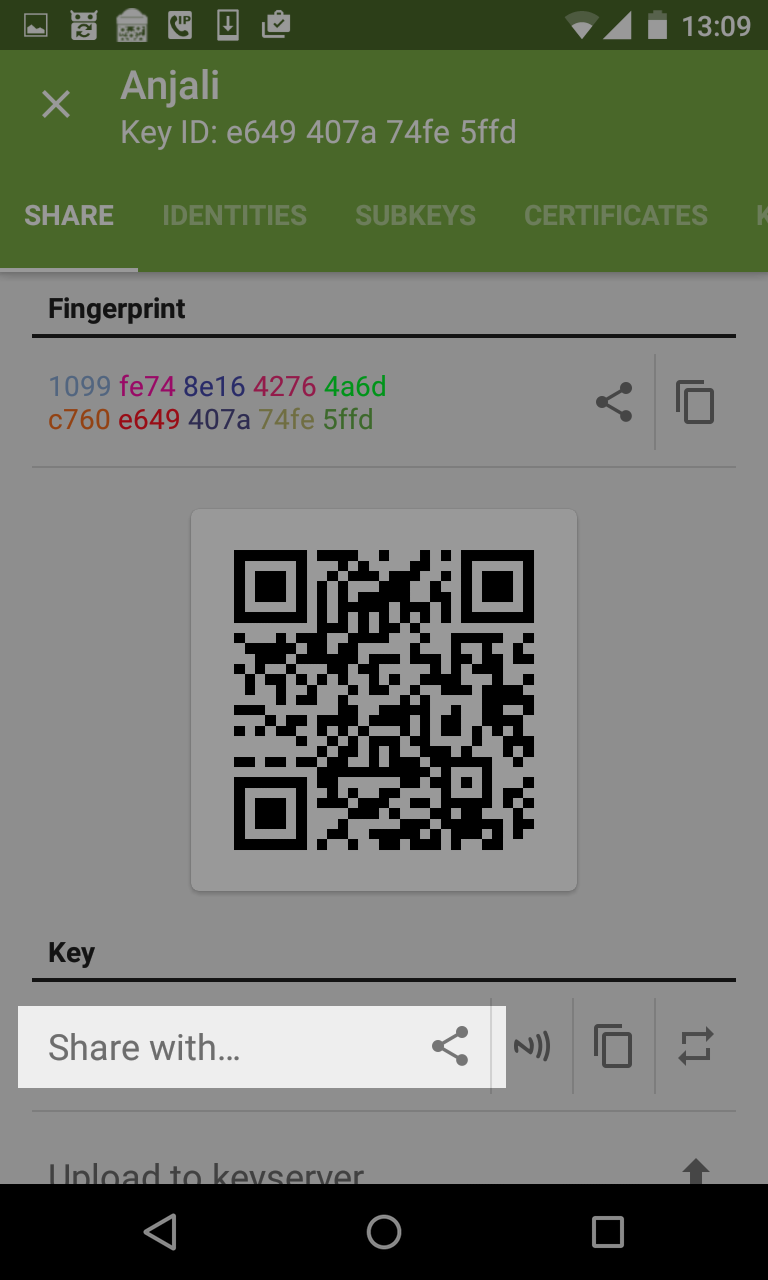
Task: Return to the home screen
Action: tap(384, 1232)
